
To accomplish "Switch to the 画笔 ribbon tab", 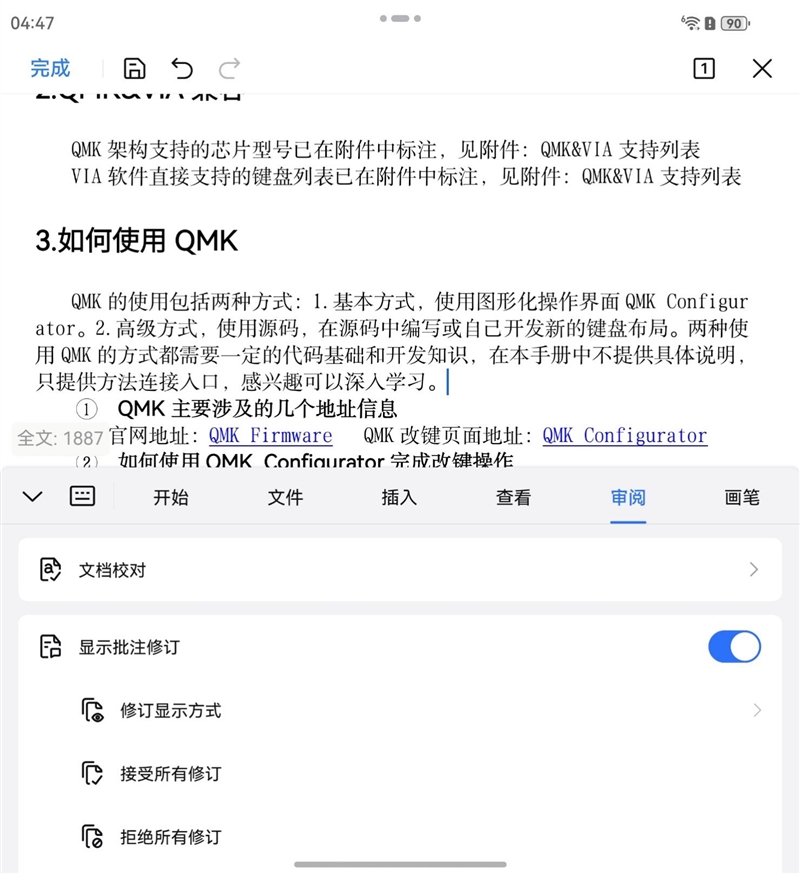I will pyautogui.click(x=740, y=496).
